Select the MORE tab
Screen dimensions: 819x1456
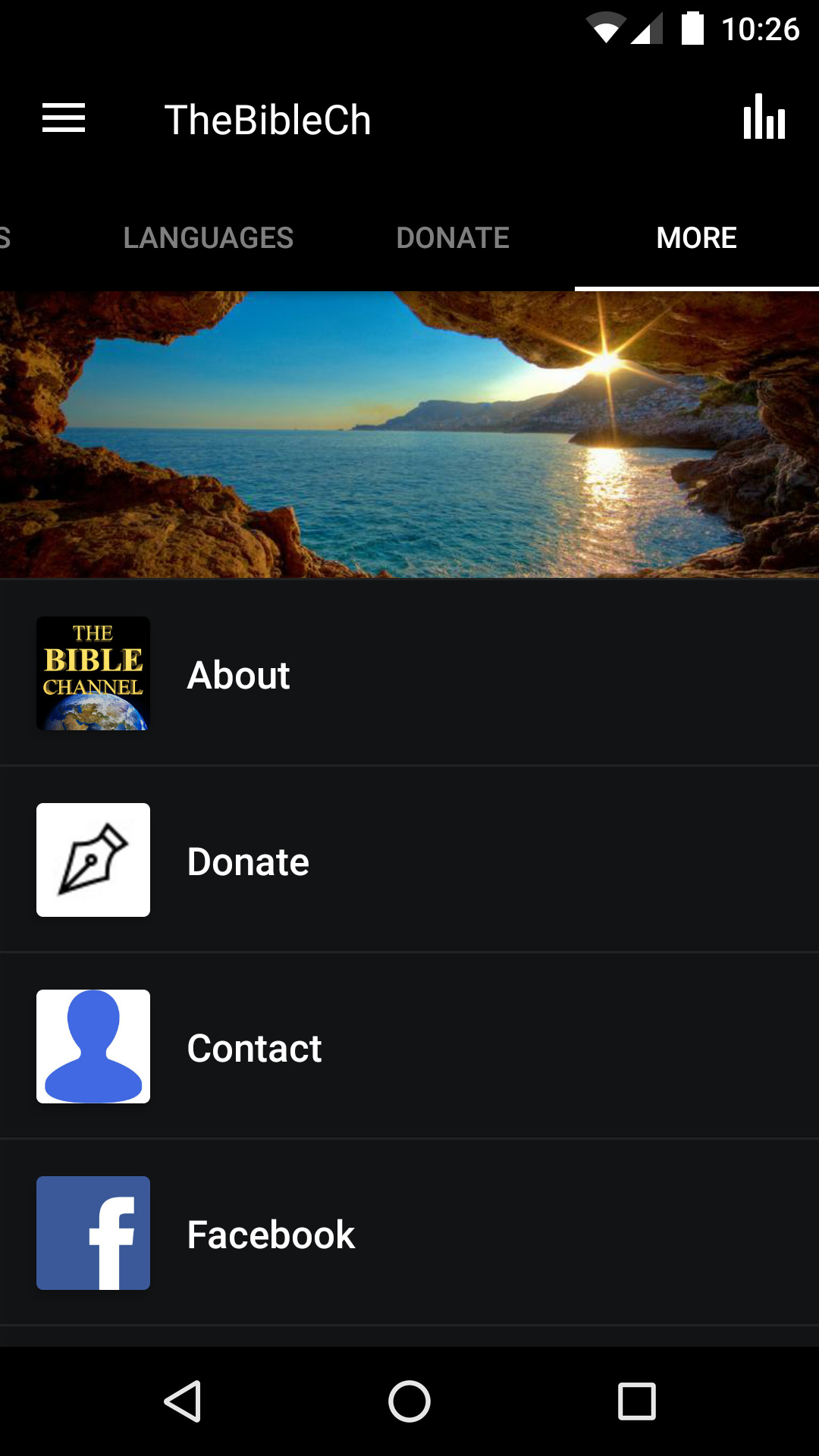[x=695, y=237]
